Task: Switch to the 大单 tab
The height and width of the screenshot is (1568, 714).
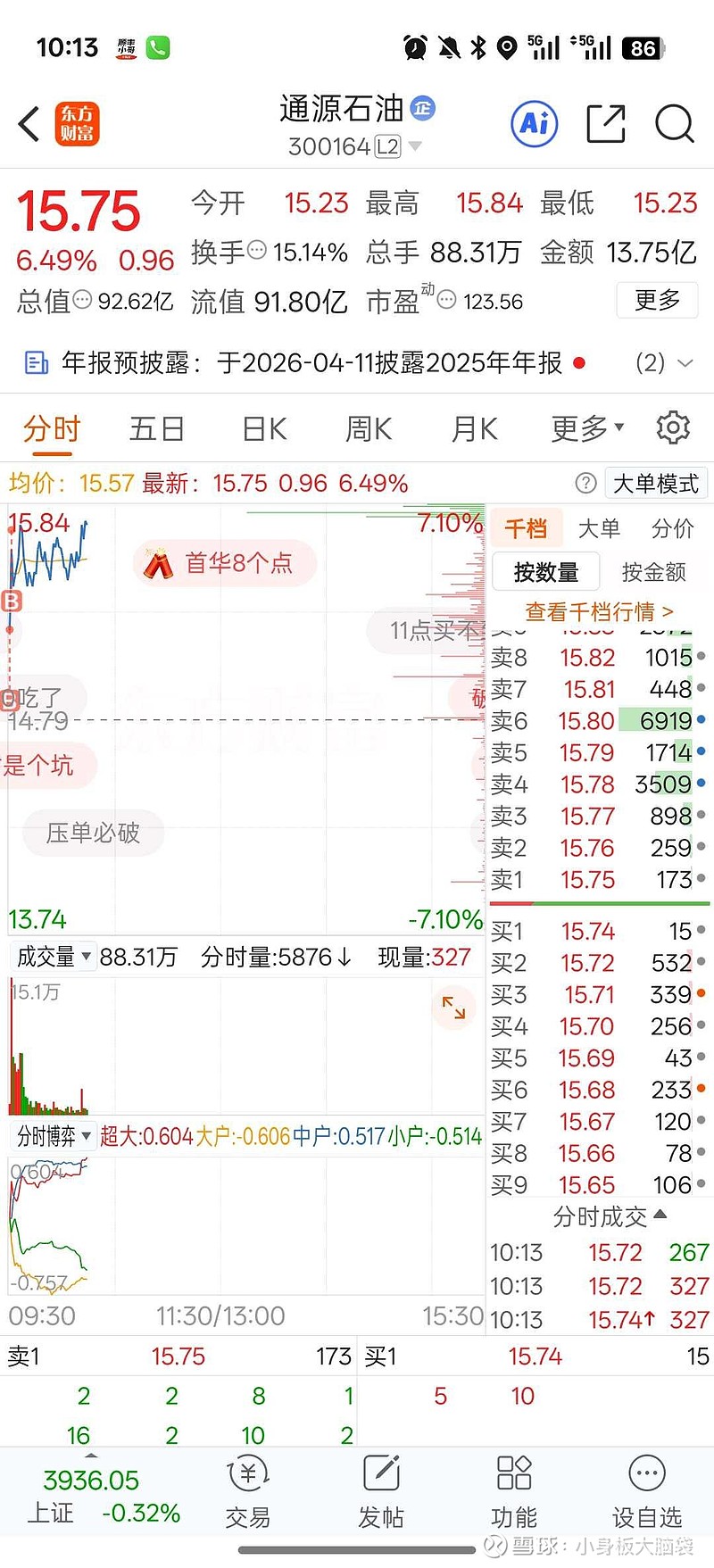Action: coord(599,528)
